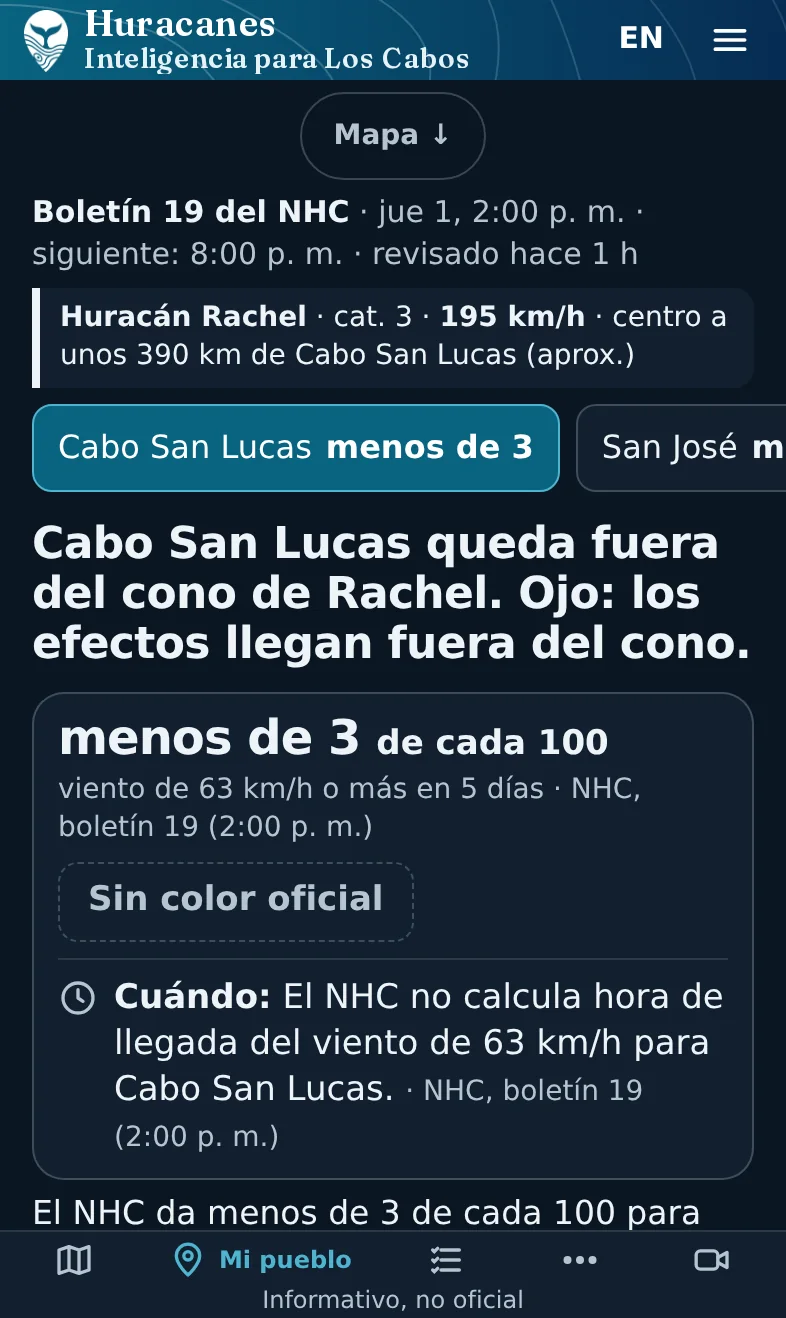Image resolution: width=786 pixels, height=1318 pixels.
Task: Open the checklist tab
Action: click(446, 1260)
